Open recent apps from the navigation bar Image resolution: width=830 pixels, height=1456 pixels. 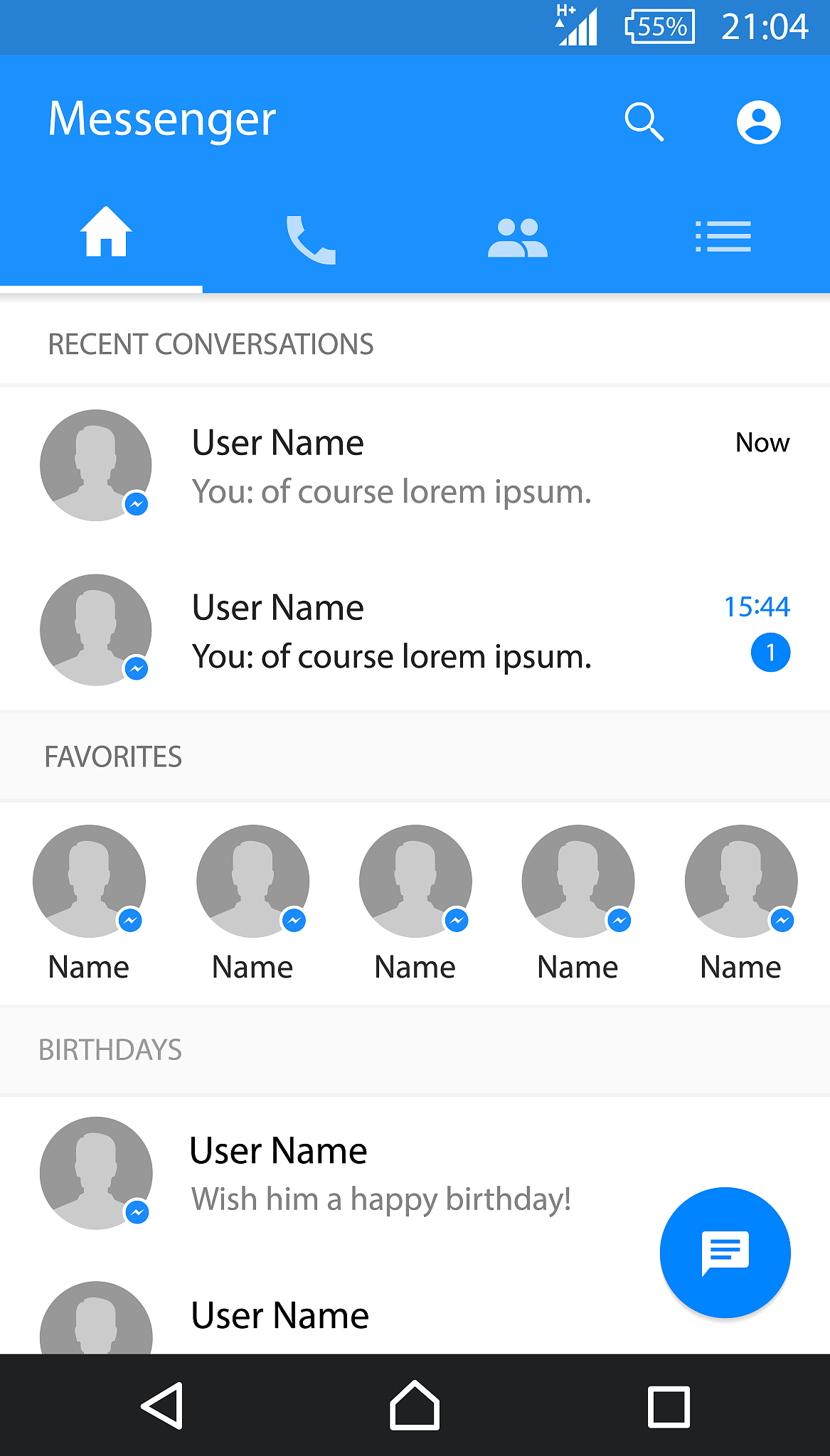pyautogui.click(x=669, y=1406)
